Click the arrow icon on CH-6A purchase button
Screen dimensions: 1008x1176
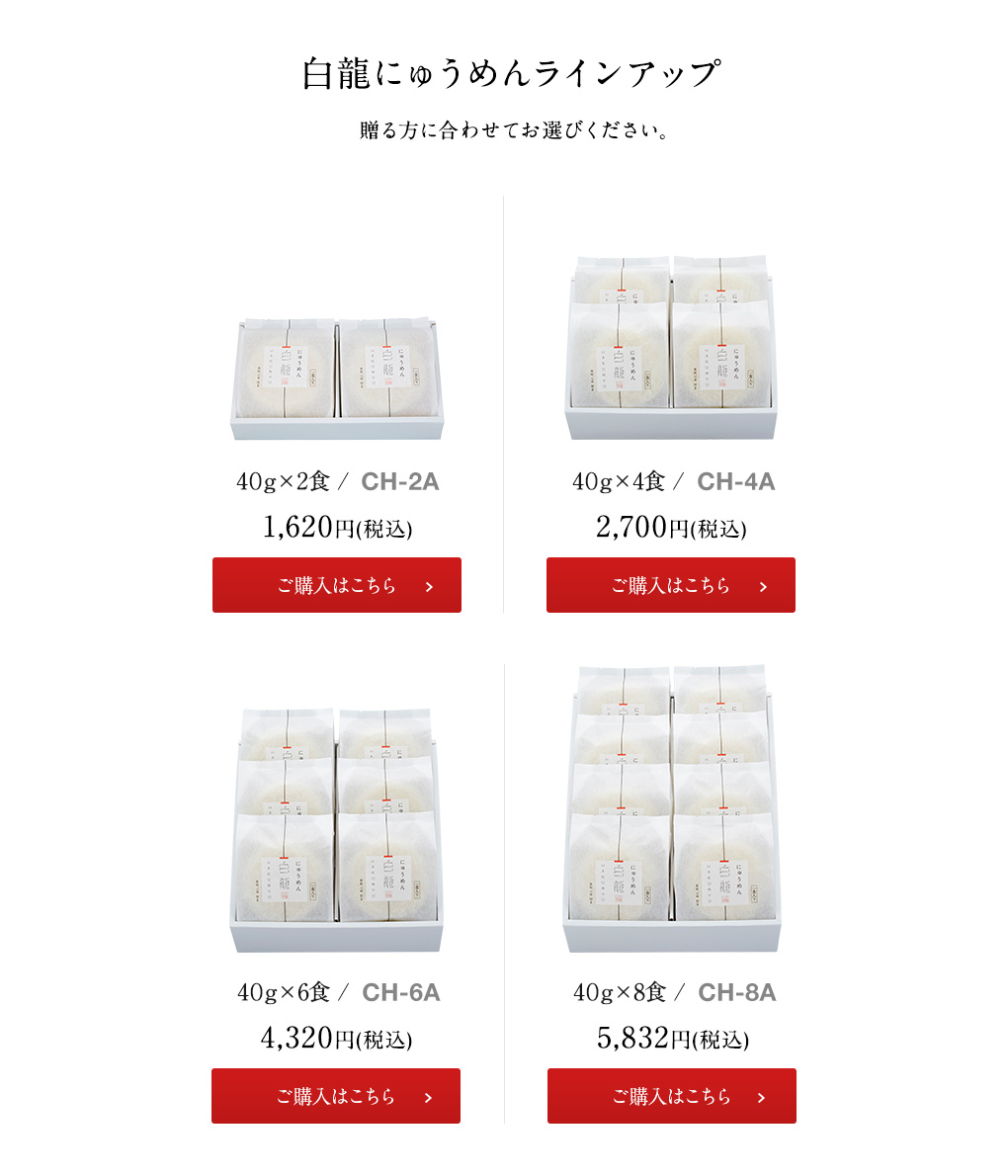[x=428, y=1096]
